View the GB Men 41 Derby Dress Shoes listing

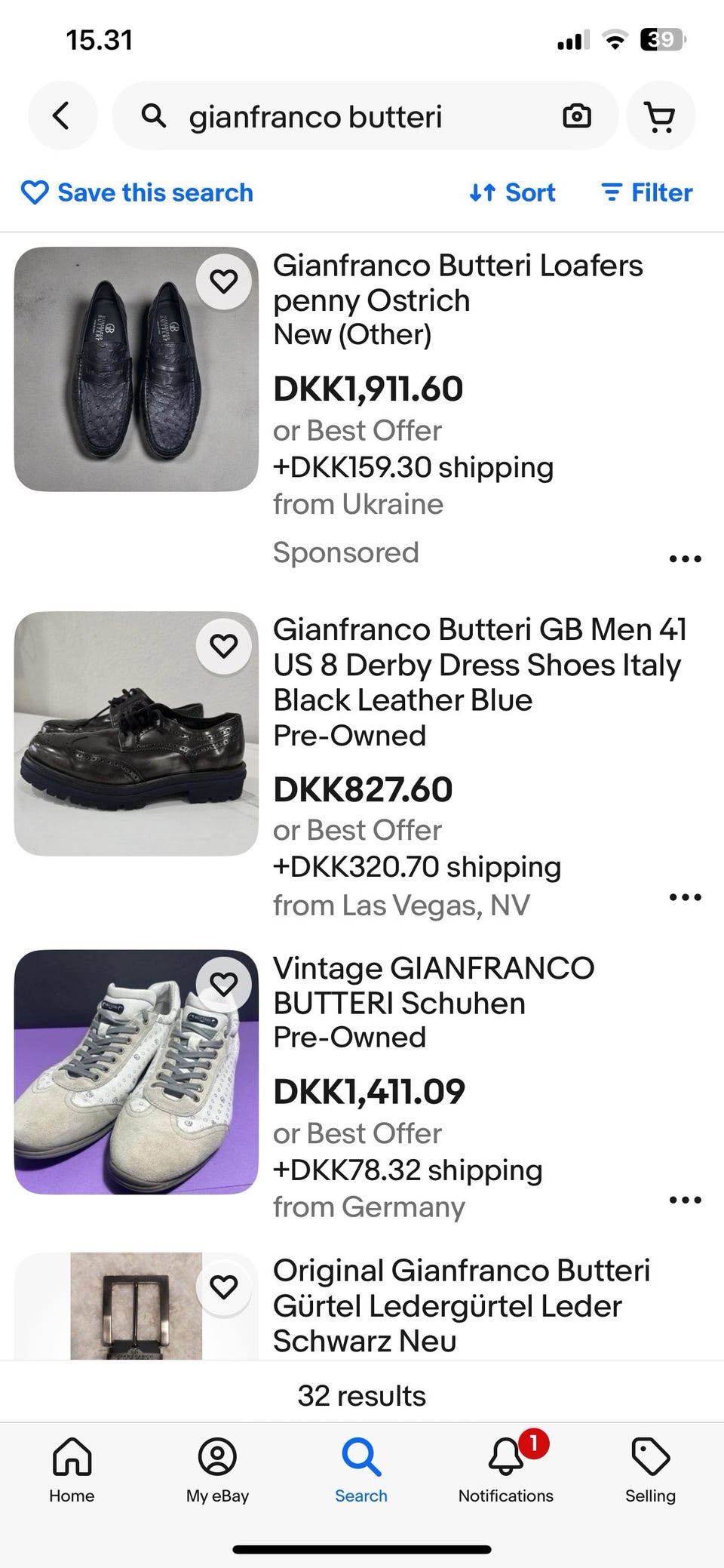[478, 664]
